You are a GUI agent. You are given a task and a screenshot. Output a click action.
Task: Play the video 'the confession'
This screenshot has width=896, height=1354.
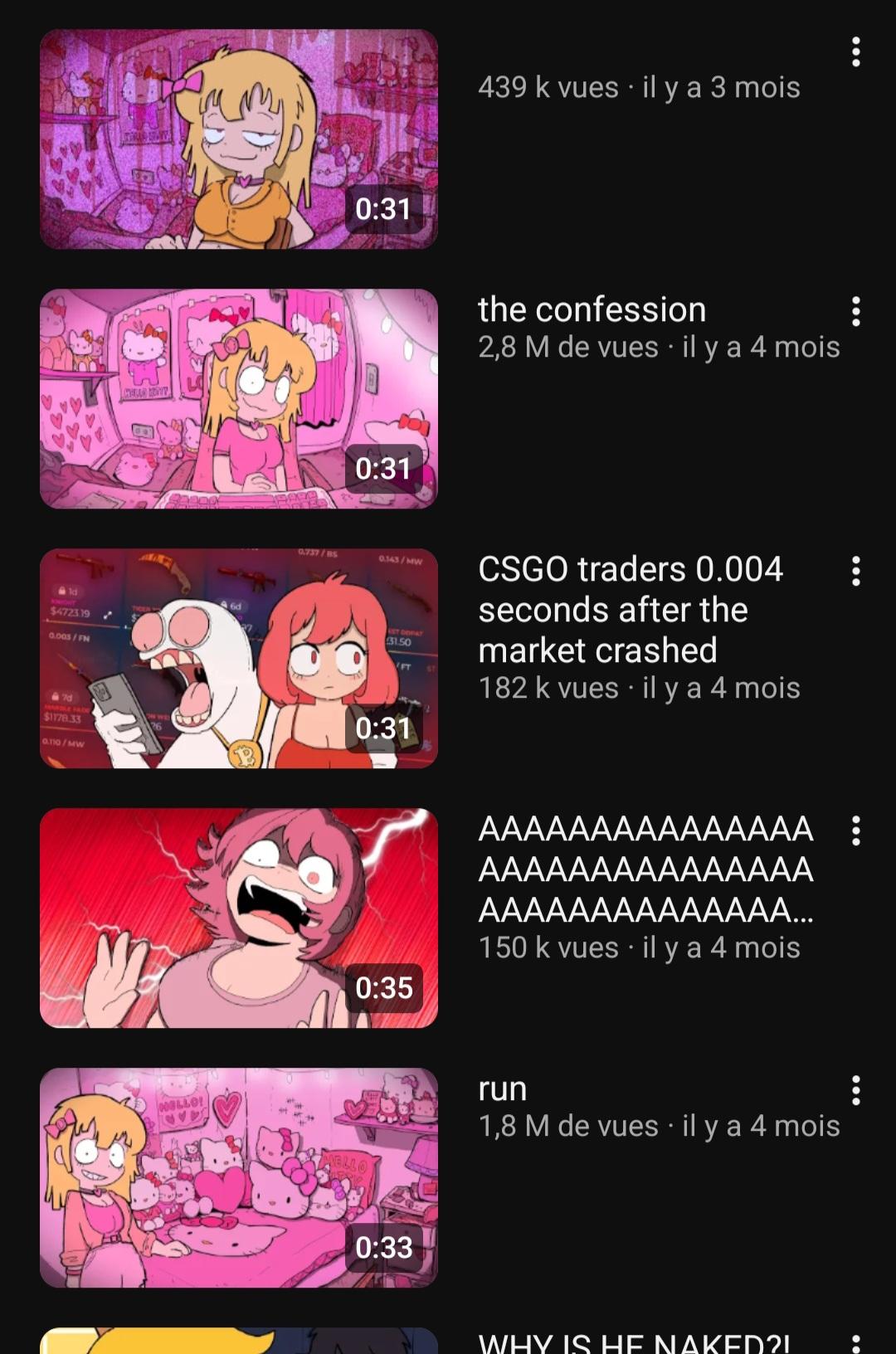coord(239,398)
